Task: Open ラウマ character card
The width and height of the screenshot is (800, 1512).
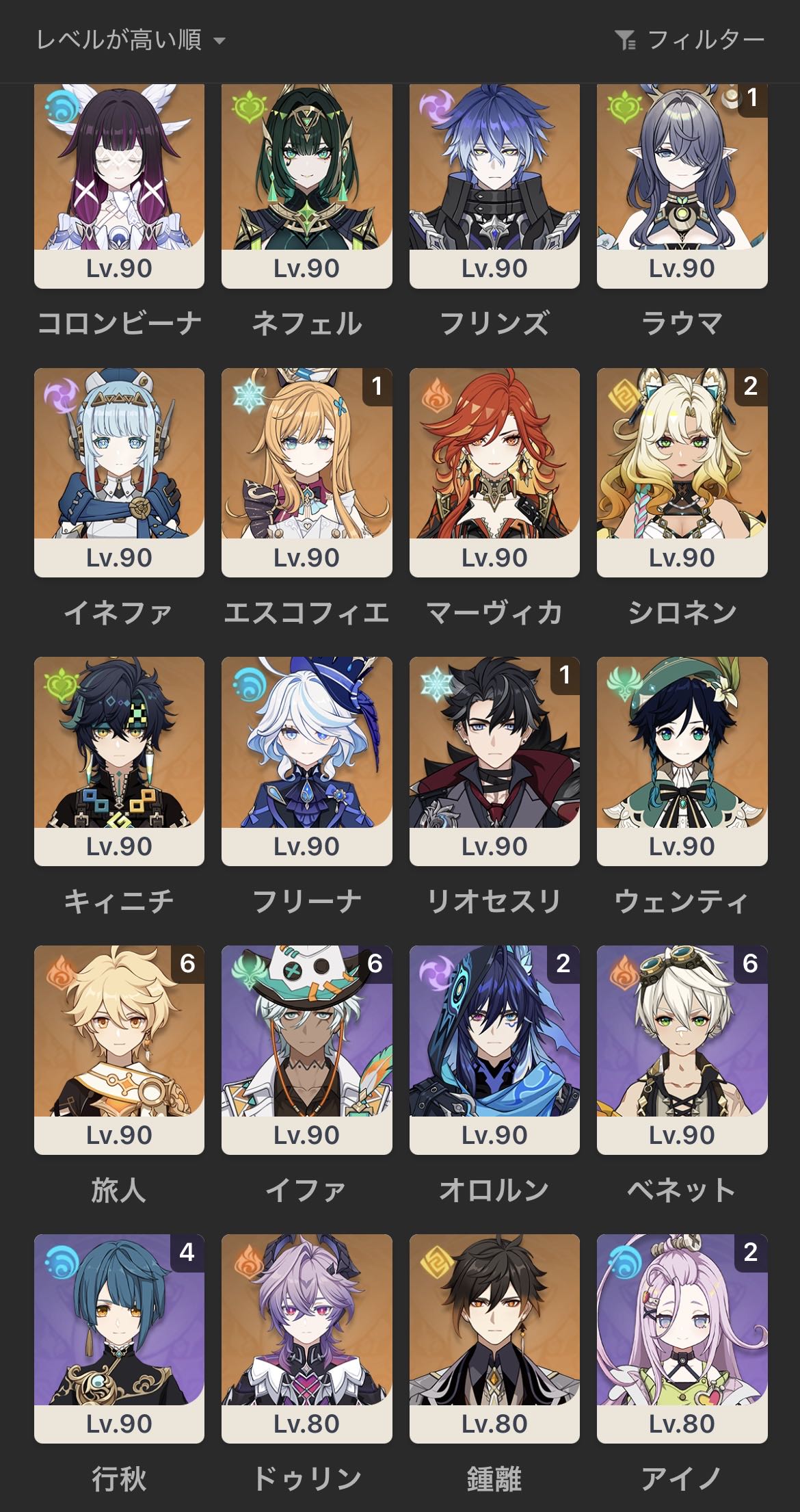Action: click(682, 185)
